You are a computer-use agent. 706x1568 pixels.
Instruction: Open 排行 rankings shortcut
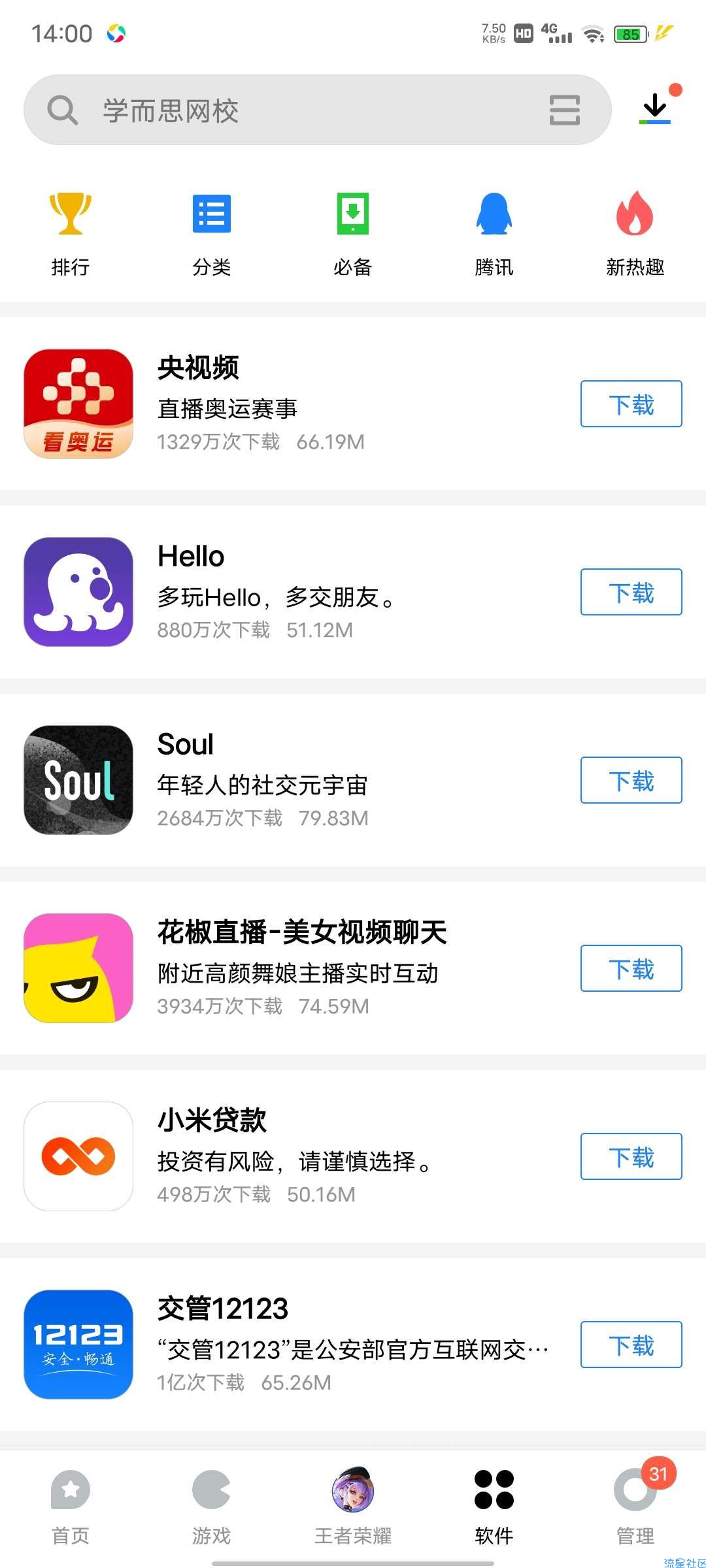click(x=71, y=233)
